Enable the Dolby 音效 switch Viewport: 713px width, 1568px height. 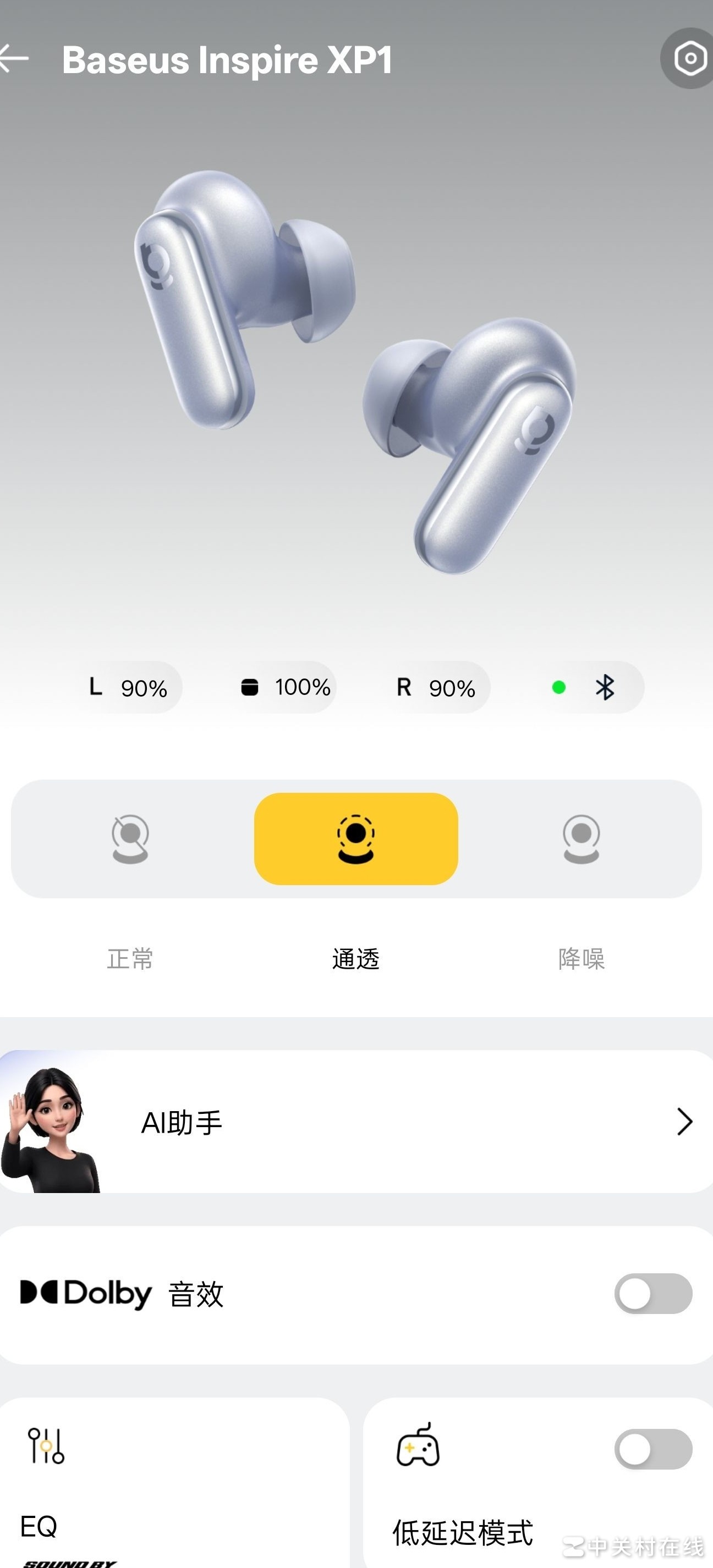click(x=652, y=1294)
